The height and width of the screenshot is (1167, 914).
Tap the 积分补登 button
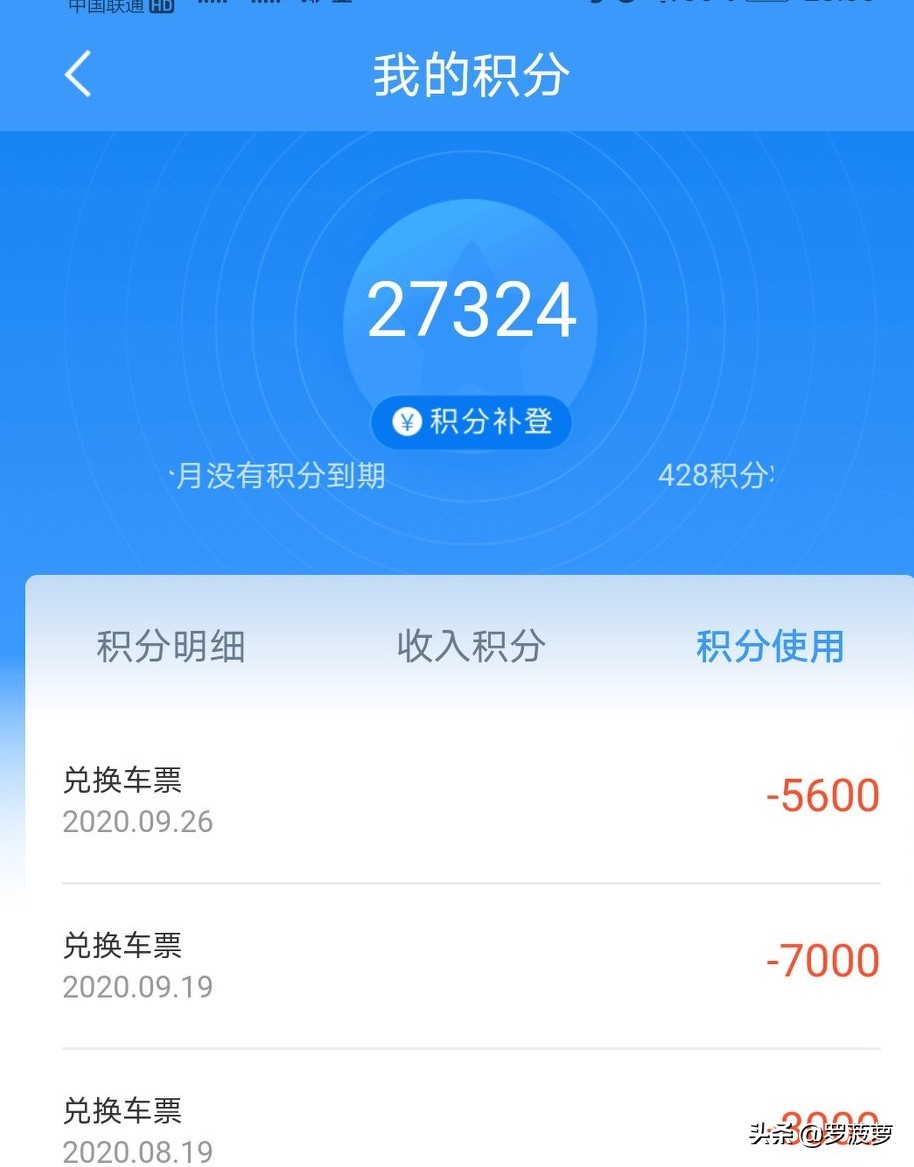click(x=470, y=422)
